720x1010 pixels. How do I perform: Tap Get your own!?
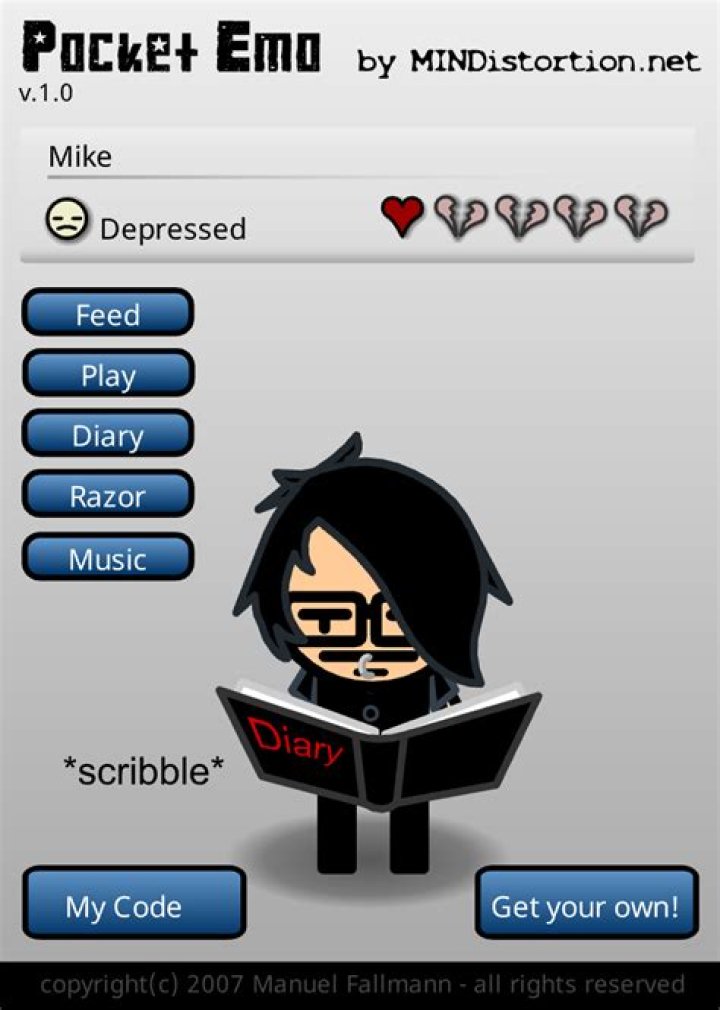pos(585,905)
